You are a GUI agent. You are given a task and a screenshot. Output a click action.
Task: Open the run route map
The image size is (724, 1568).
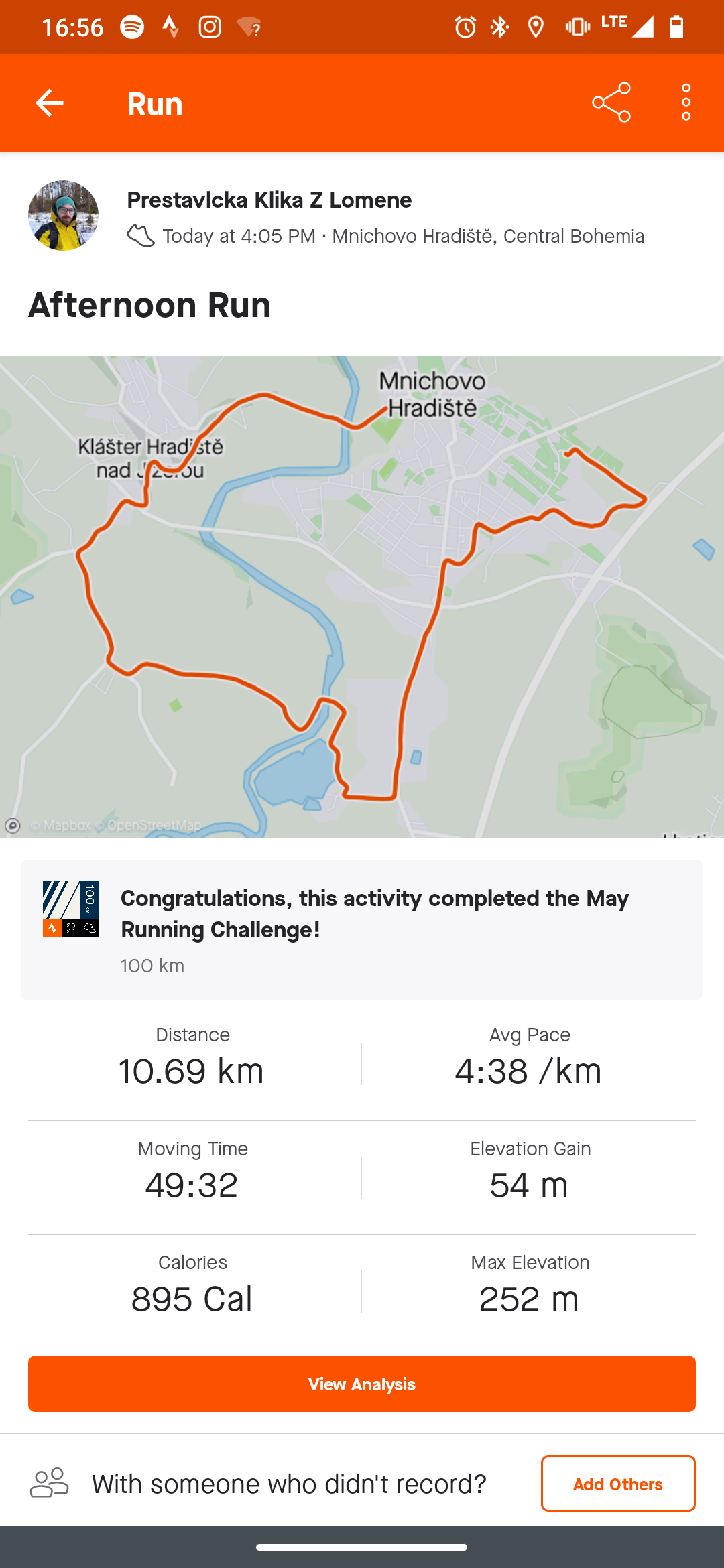pos(362,596)
